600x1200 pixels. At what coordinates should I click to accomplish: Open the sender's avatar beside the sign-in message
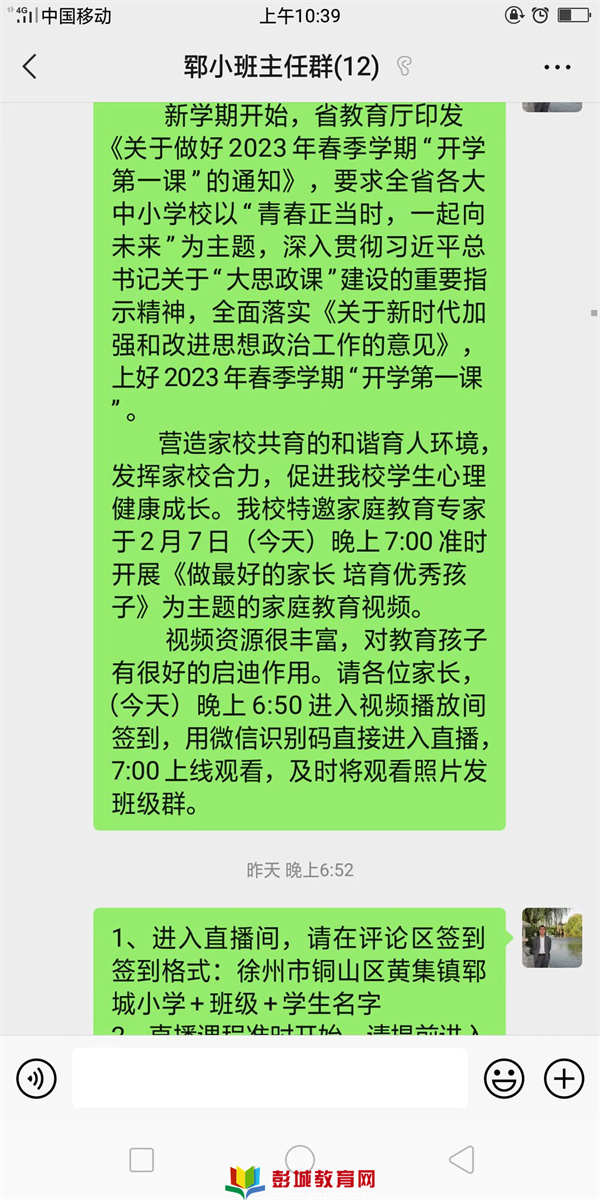(552, 938)
